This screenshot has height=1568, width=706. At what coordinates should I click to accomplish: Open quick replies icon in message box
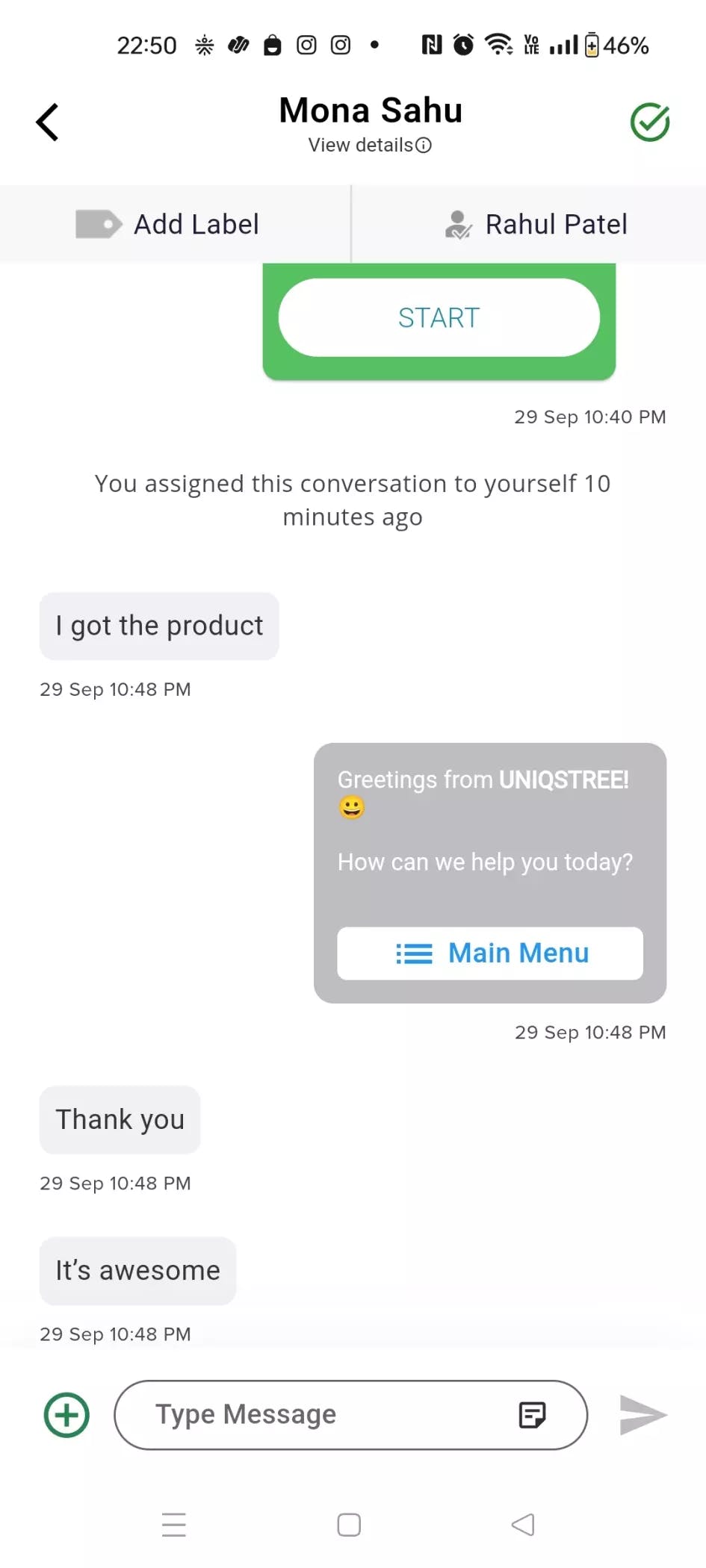point(532,1415)
